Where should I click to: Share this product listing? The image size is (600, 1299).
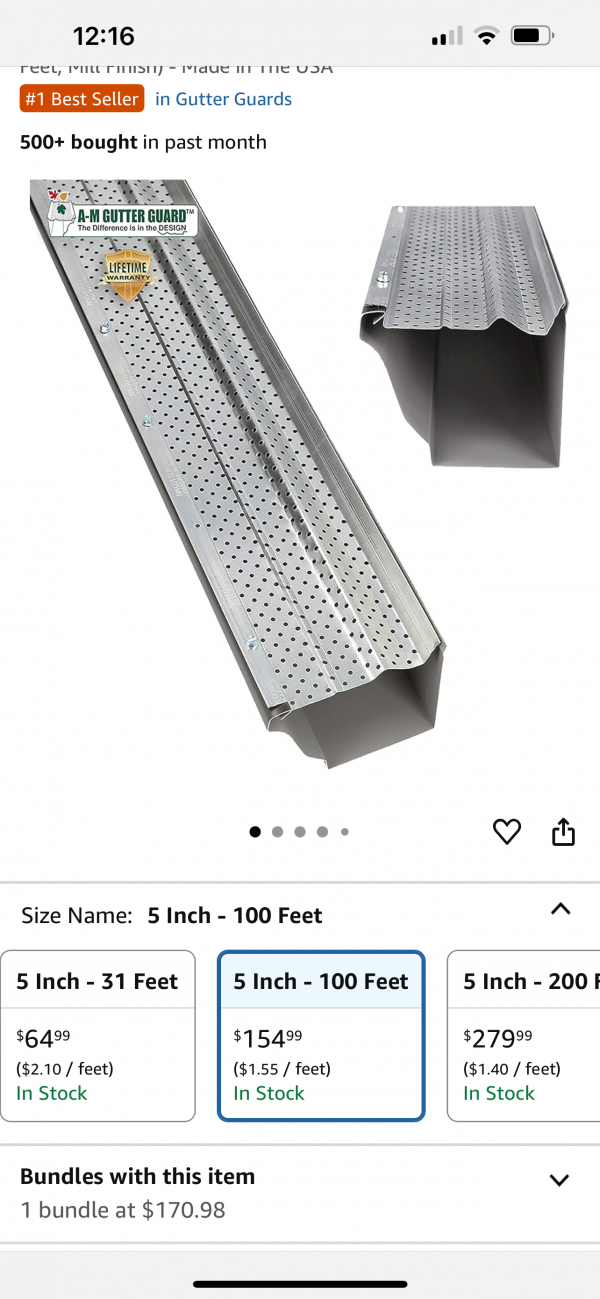564,831
